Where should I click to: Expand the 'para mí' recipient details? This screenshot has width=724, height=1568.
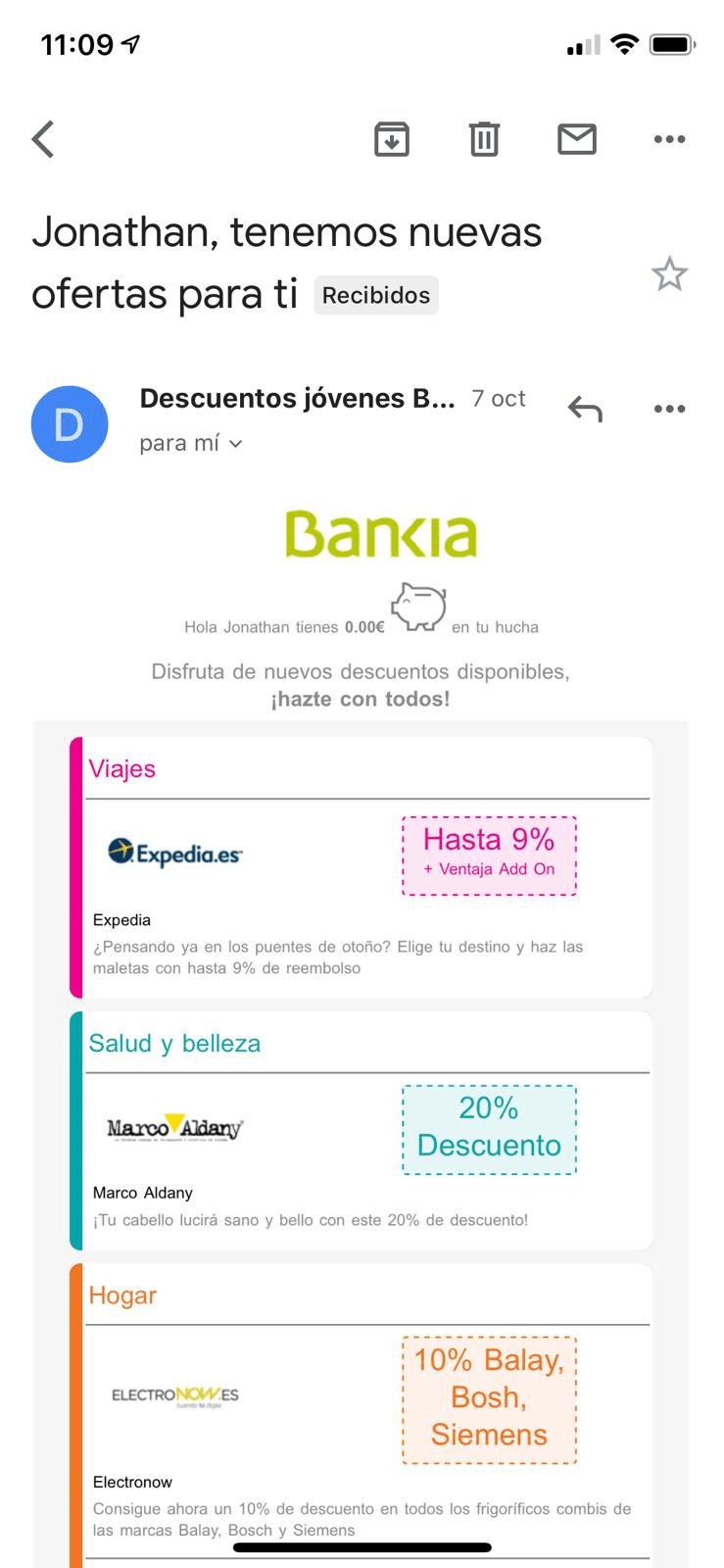click(191, 443)
